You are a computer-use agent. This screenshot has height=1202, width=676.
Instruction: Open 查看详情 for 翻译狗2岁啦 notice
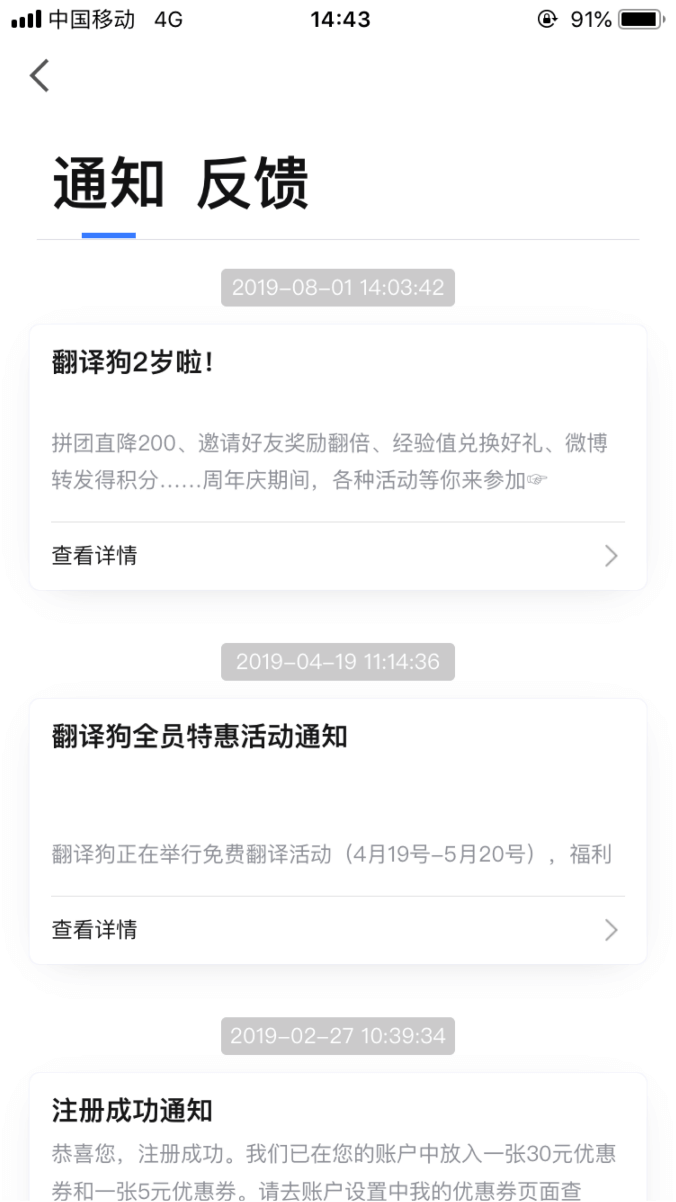click(338, 556)
